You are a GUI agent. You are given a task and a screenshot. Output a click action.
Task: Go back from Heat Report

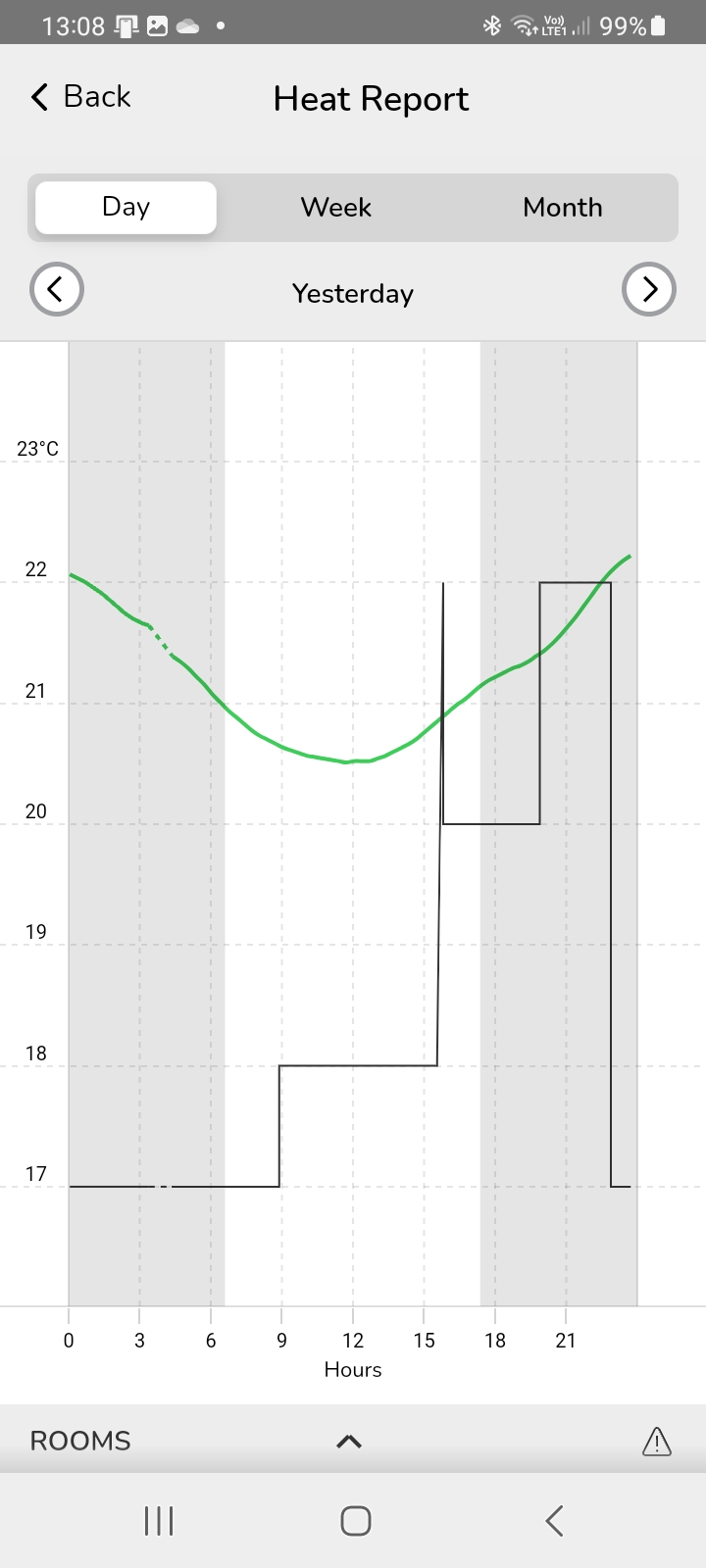80,97
